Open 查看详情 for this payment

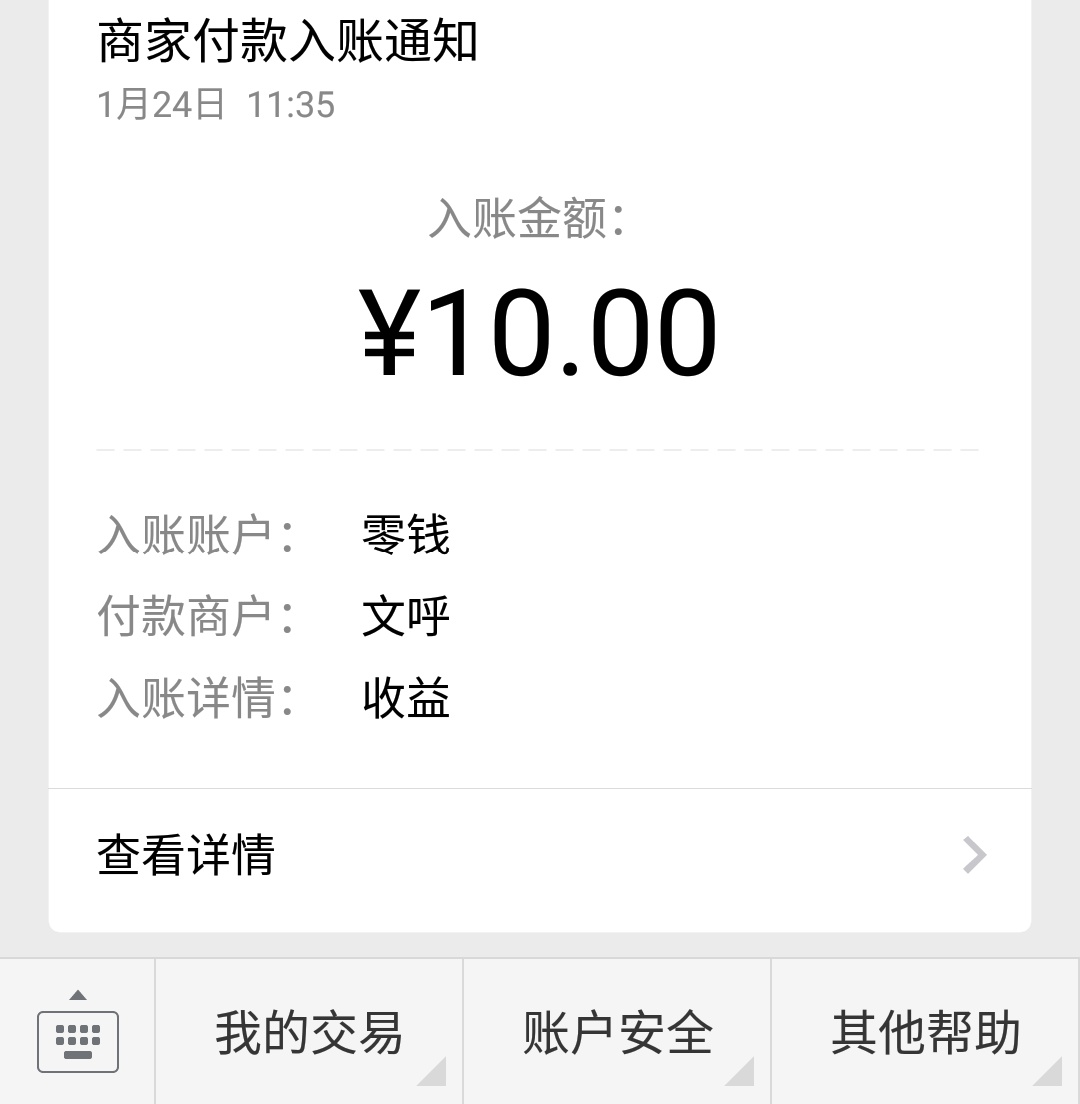point(540,856)
